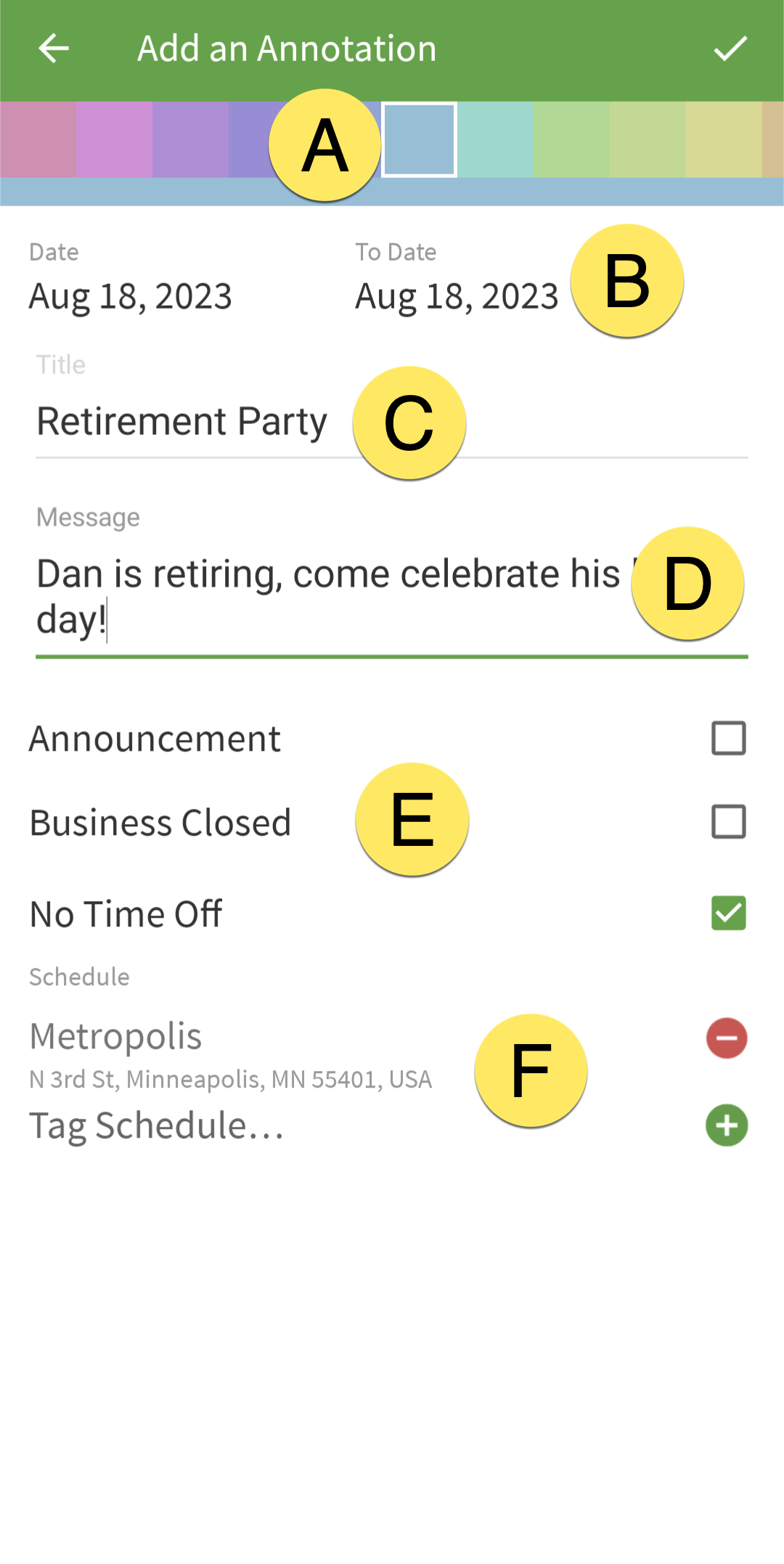Viewport: 784px width, 1564px height.
Task: Tap the green plus to tag a schedule
Action: point(727,1125)
